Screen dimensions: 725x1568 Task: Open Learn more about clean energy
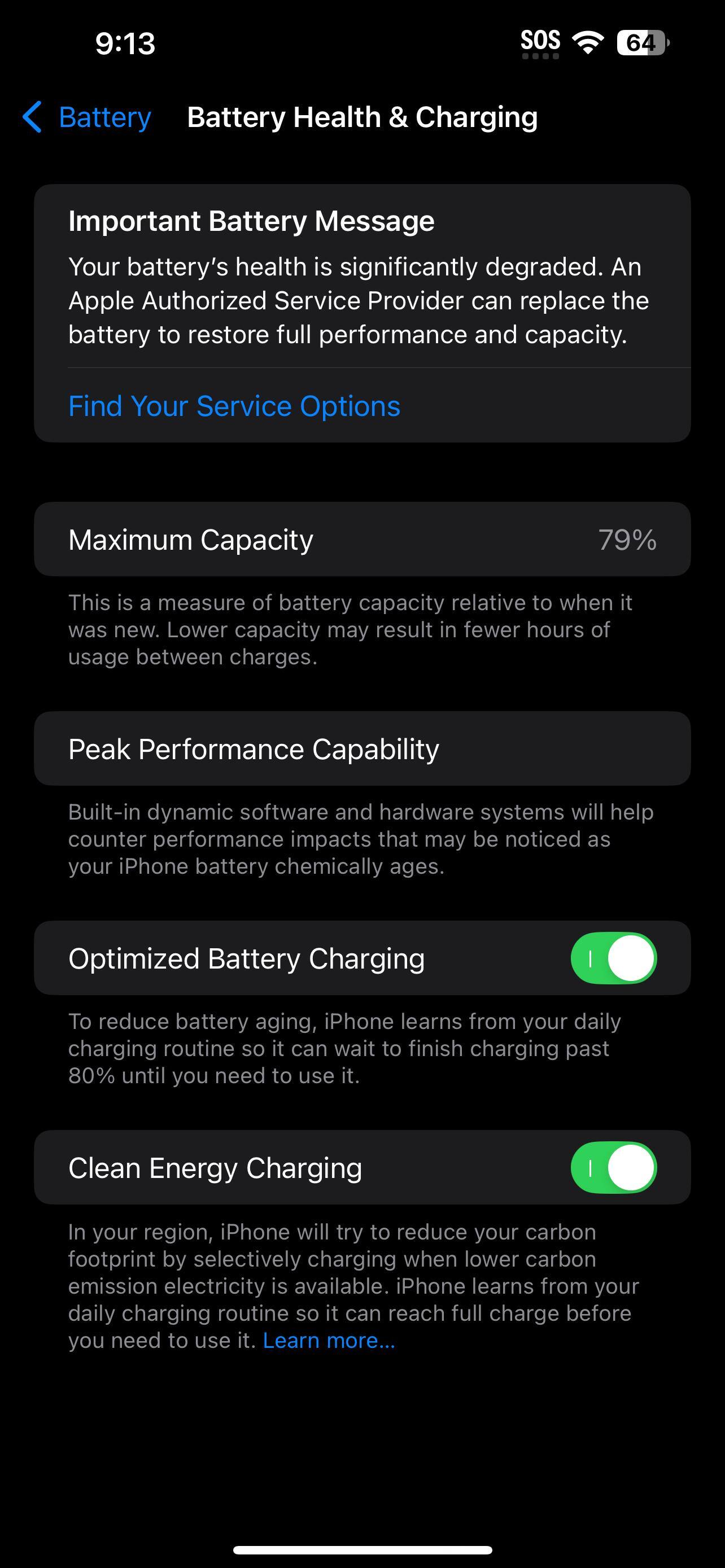click(329, 1341)
